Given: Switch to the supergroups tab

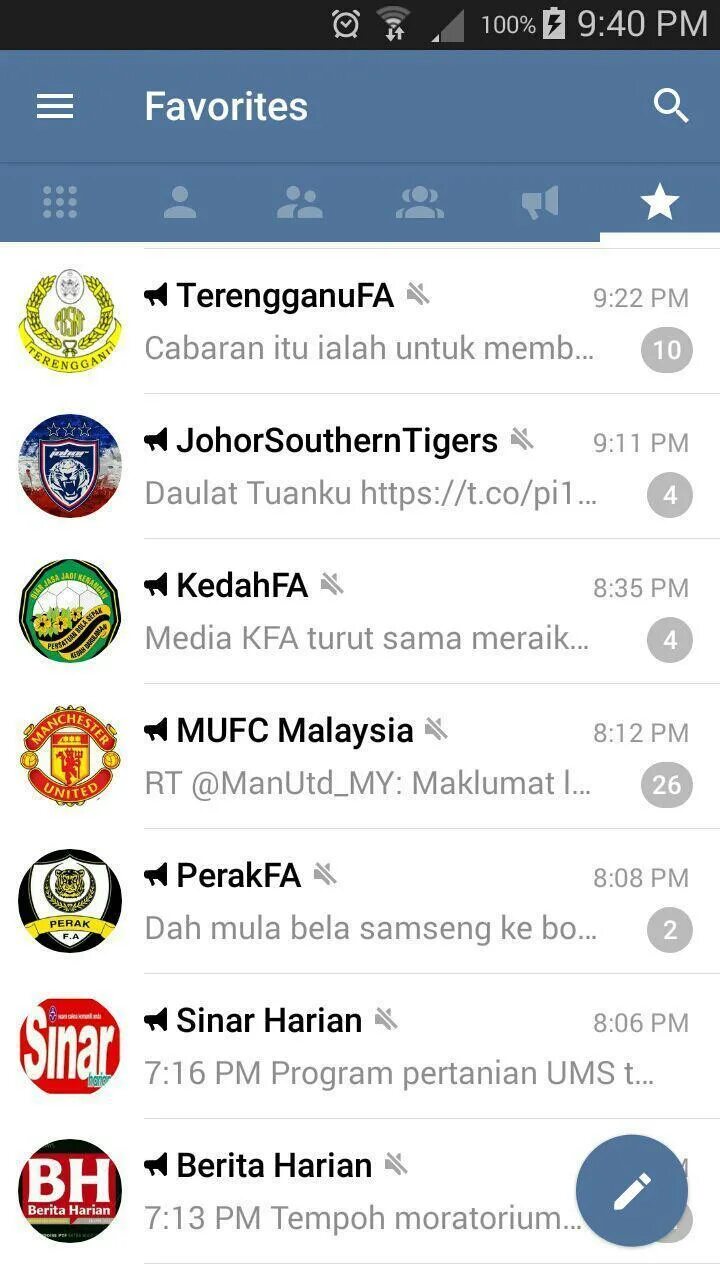Looking at the screenshot, I should click(420, 203).
